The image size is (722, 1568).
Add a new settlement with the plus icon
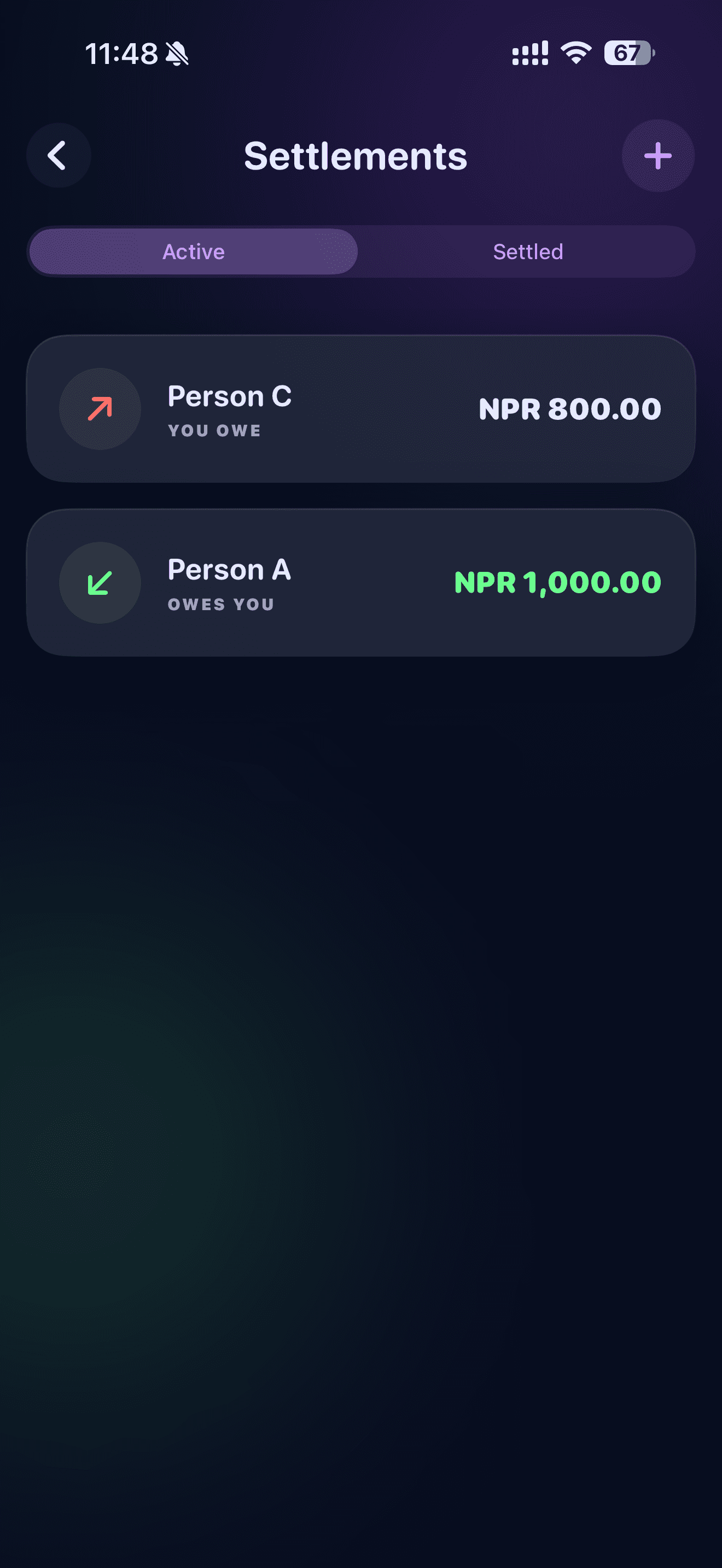pos(657,156)
